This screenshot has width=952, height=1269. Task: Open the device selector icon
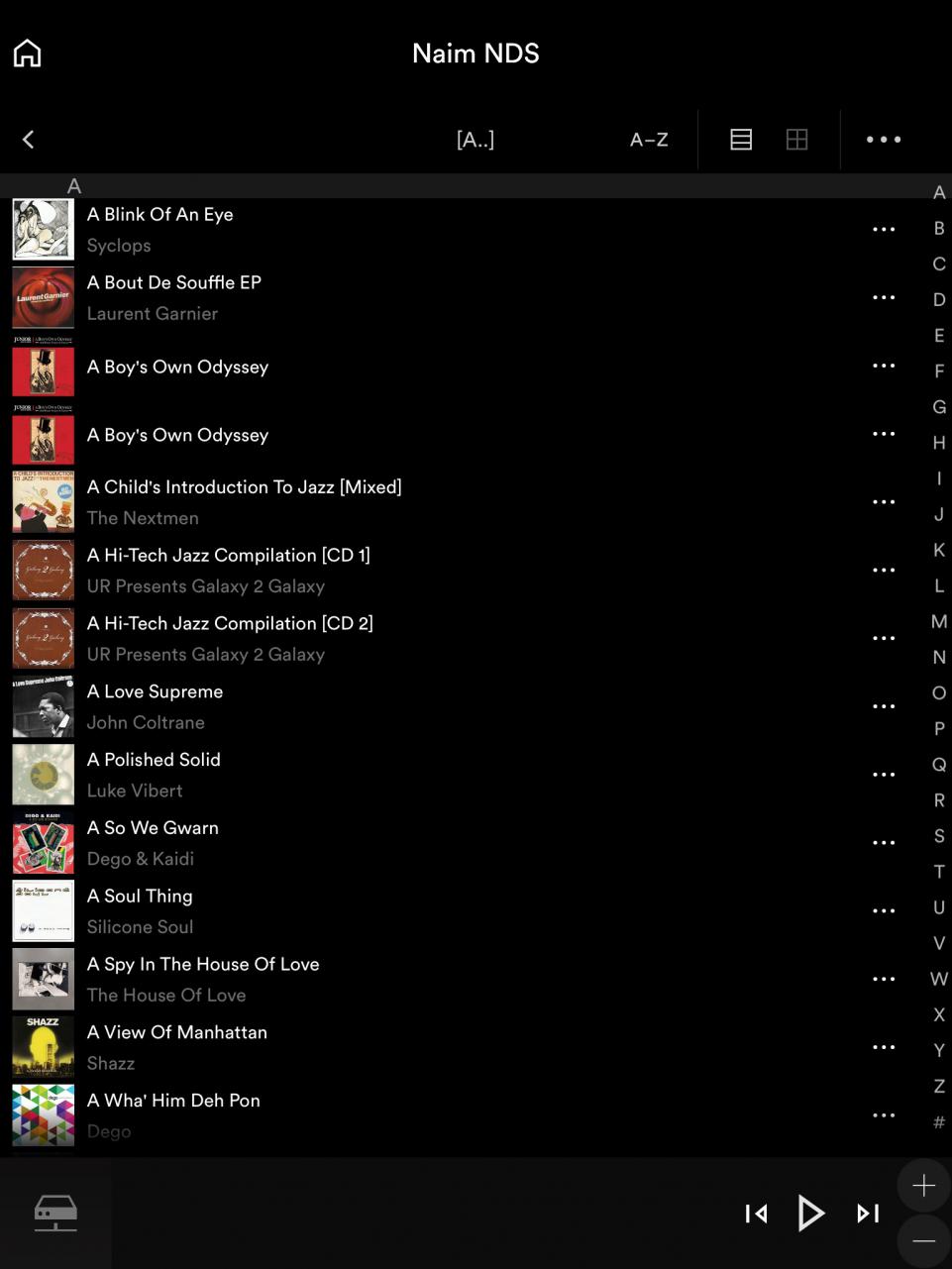55,1213
